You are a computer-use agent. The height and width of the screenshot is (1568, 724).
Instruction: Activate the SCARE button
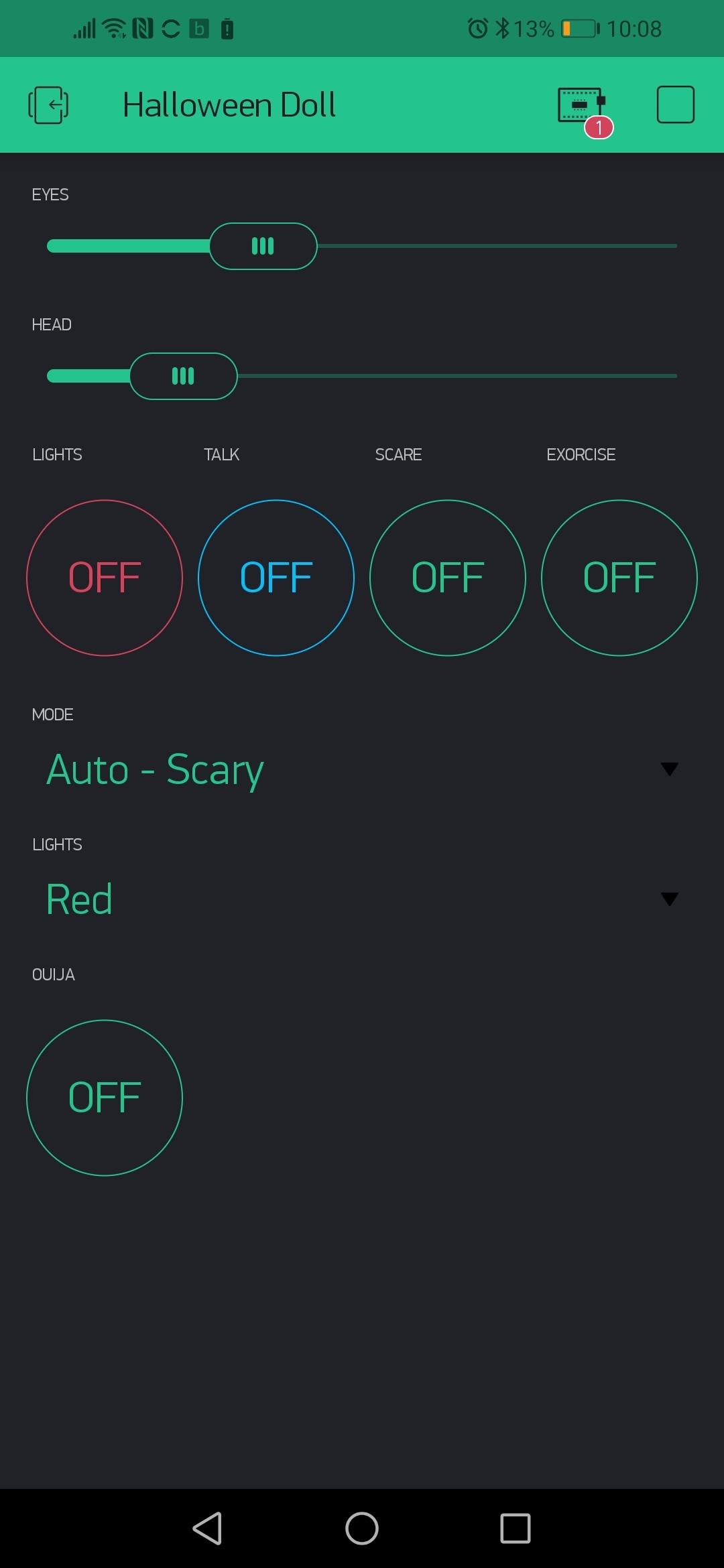click(x=447, y=578)
